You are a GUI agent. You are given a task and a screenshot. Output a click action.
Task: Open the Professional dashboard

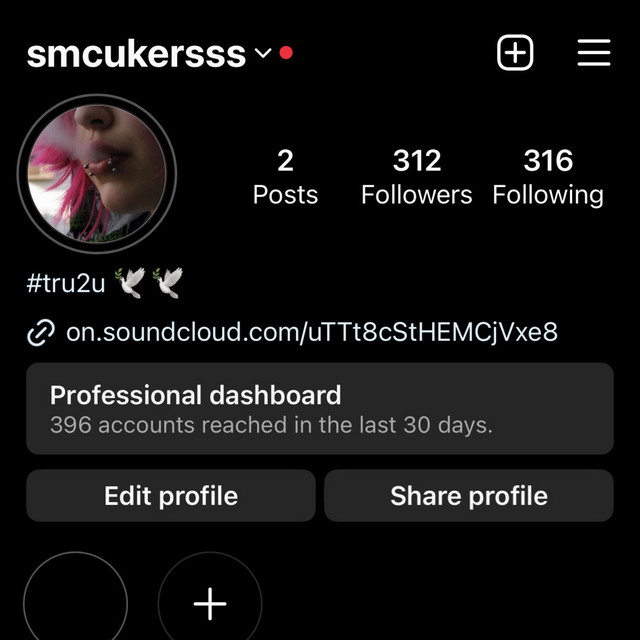(x=319, y=409)
